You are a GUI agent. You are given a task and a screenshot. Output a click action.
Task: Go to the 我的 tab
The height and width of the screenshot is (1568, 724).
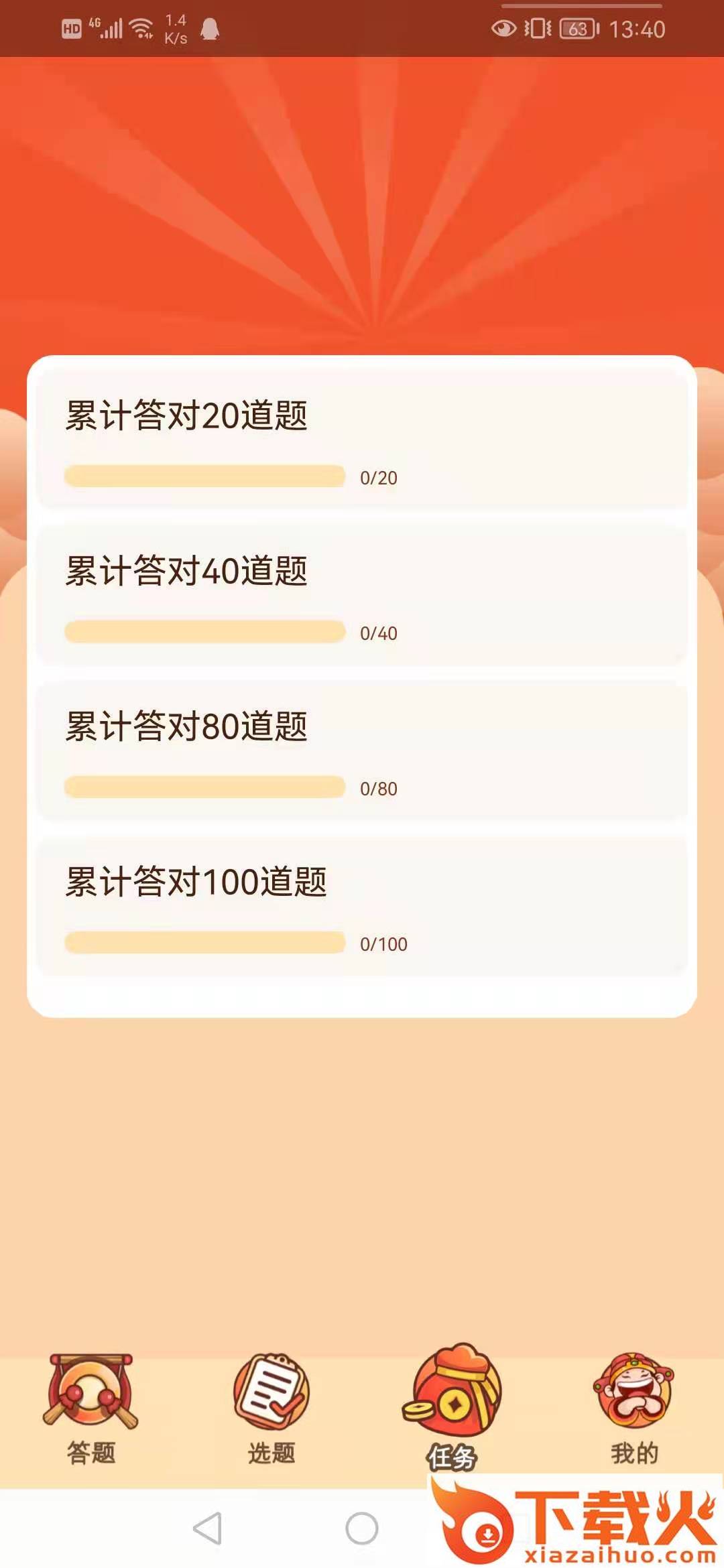[x=633, y=1407]
